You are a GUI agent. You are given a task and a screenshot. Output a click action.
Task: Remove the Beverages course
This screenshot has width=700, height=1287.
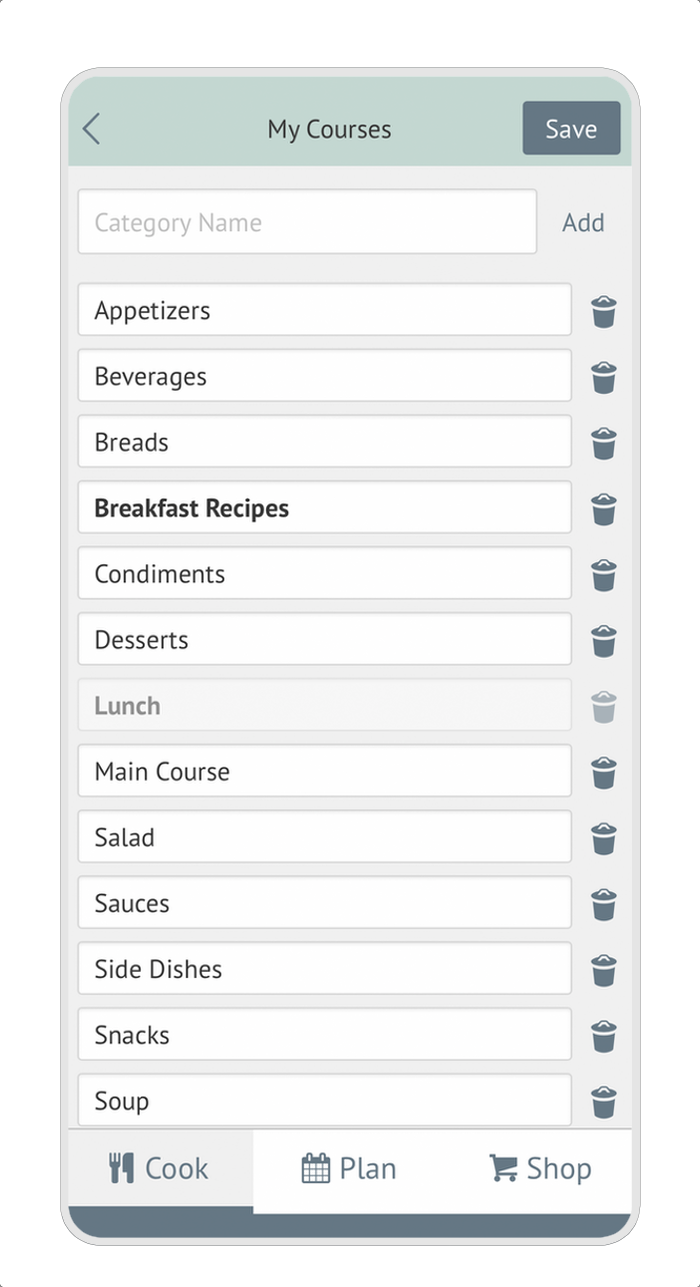(x=603, y=378)
